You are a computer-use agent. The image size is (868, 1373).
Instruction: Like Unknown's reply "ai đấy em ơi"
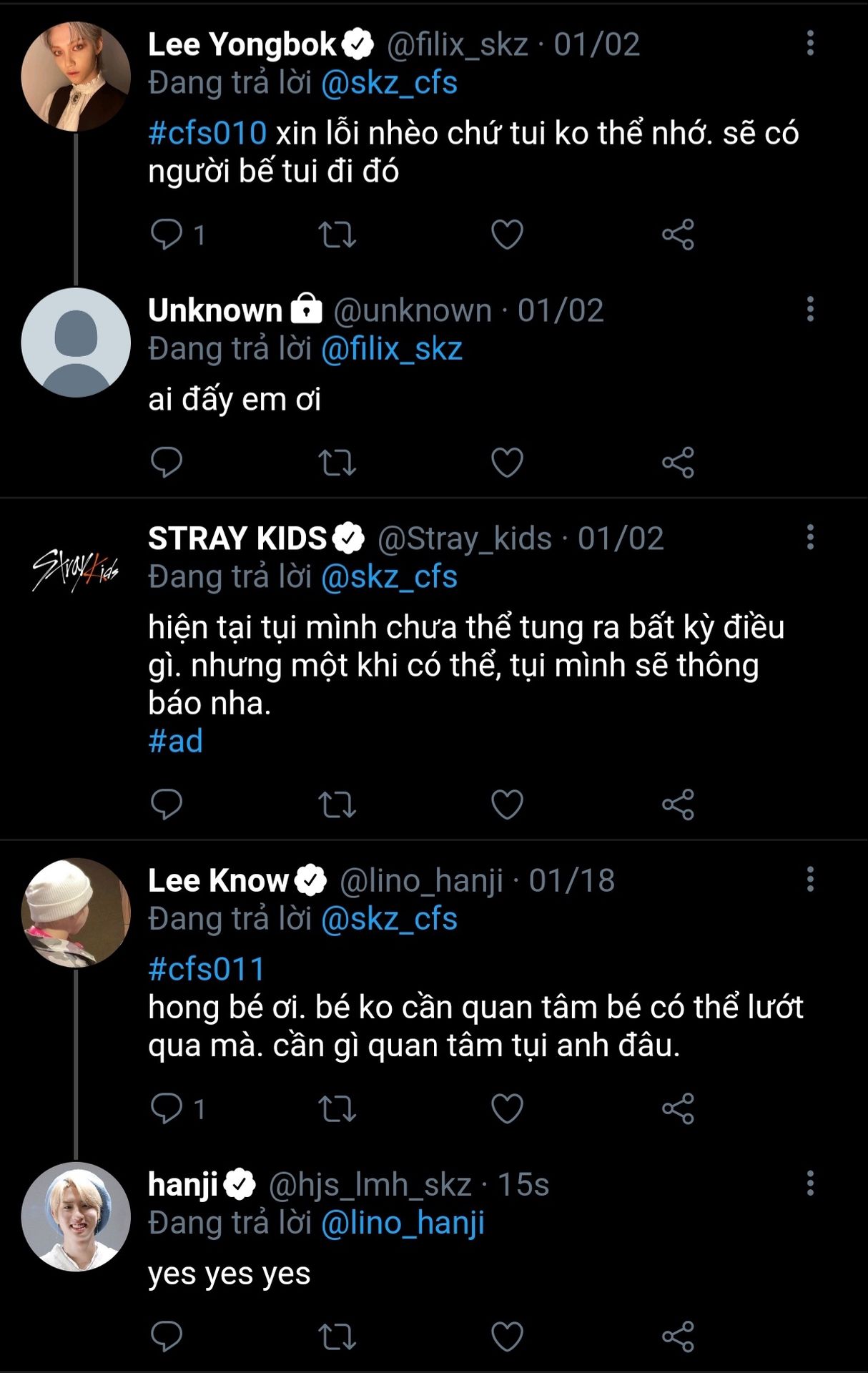pos(507,463)
